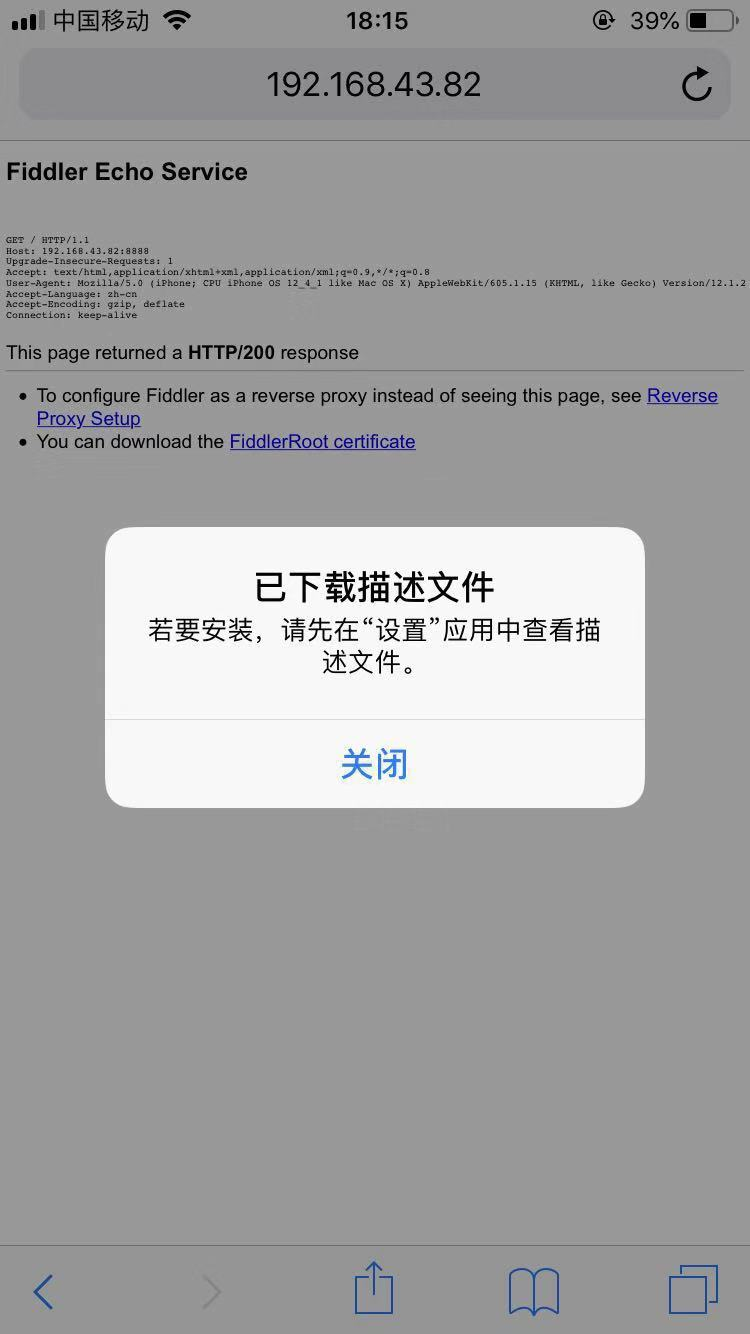
Task: Tap the 192.168.43.82 address bar
Action: tap(374, 84)
